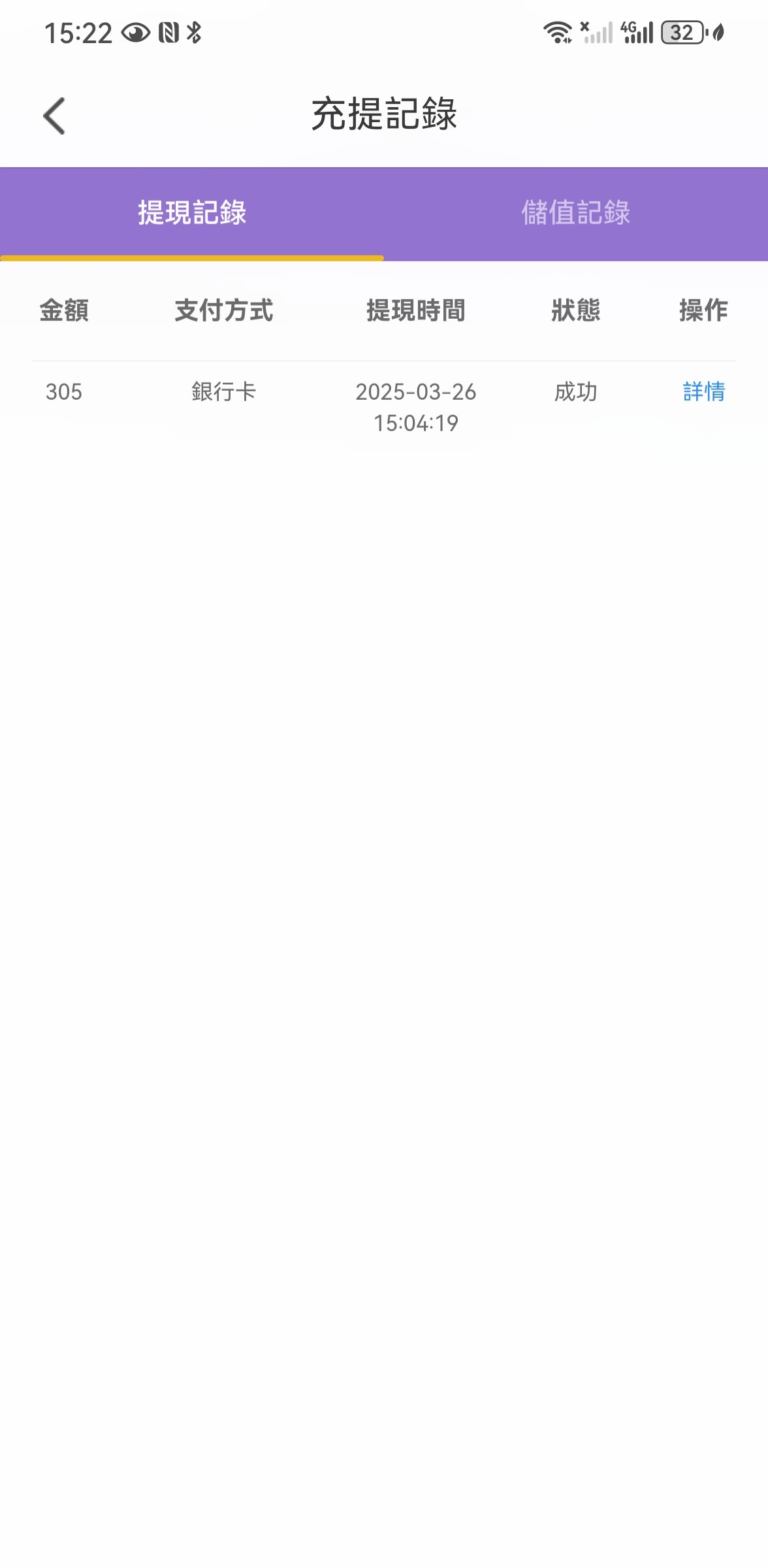This screenshot has height=1568, width=768.
Task: Tap the eye-comfort icon in status bar
Action: (135, 34)
